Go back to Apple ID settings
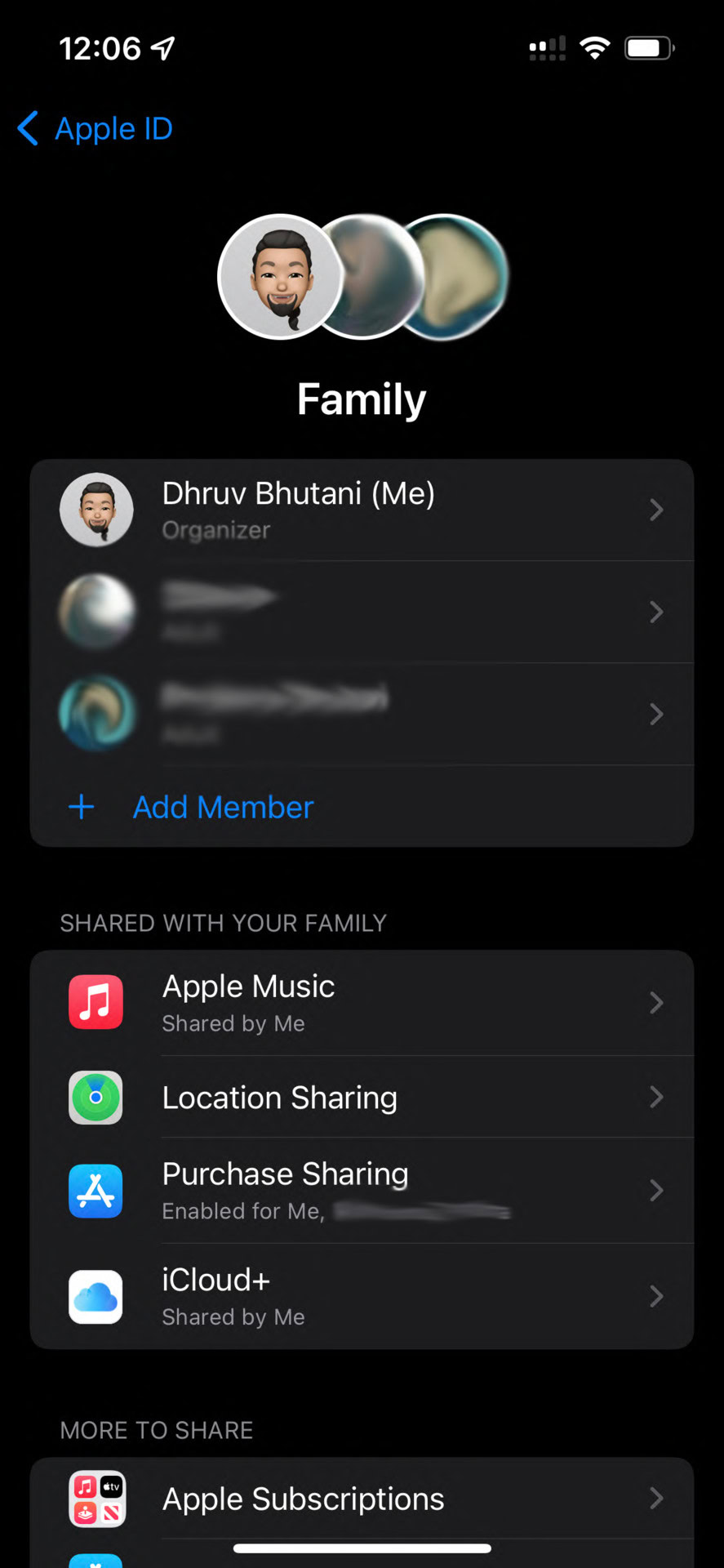724x1568 pixels. (x=95, y=129)
